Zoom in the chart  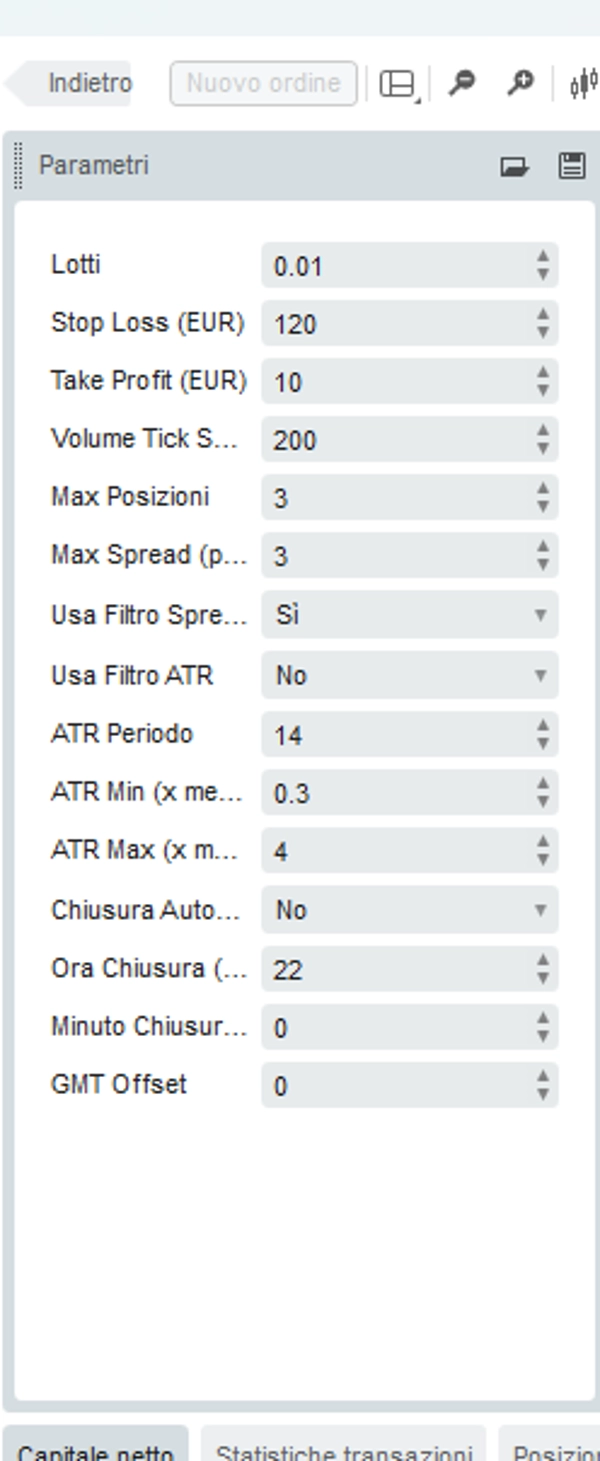(520, 84)
